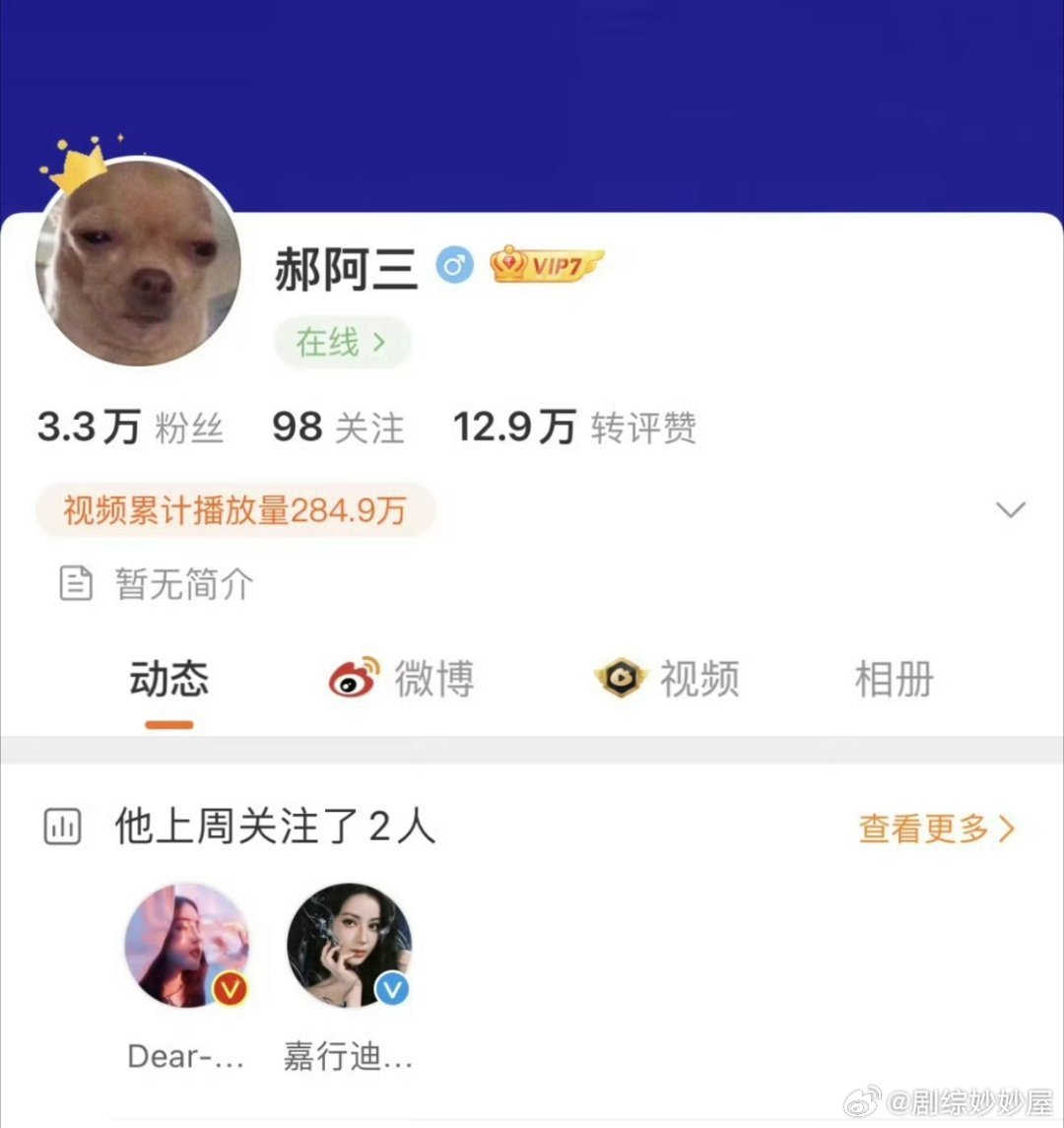1064x1128 pixels.
Task: Click the male gender symbol icon
Action: coord(454,264)
